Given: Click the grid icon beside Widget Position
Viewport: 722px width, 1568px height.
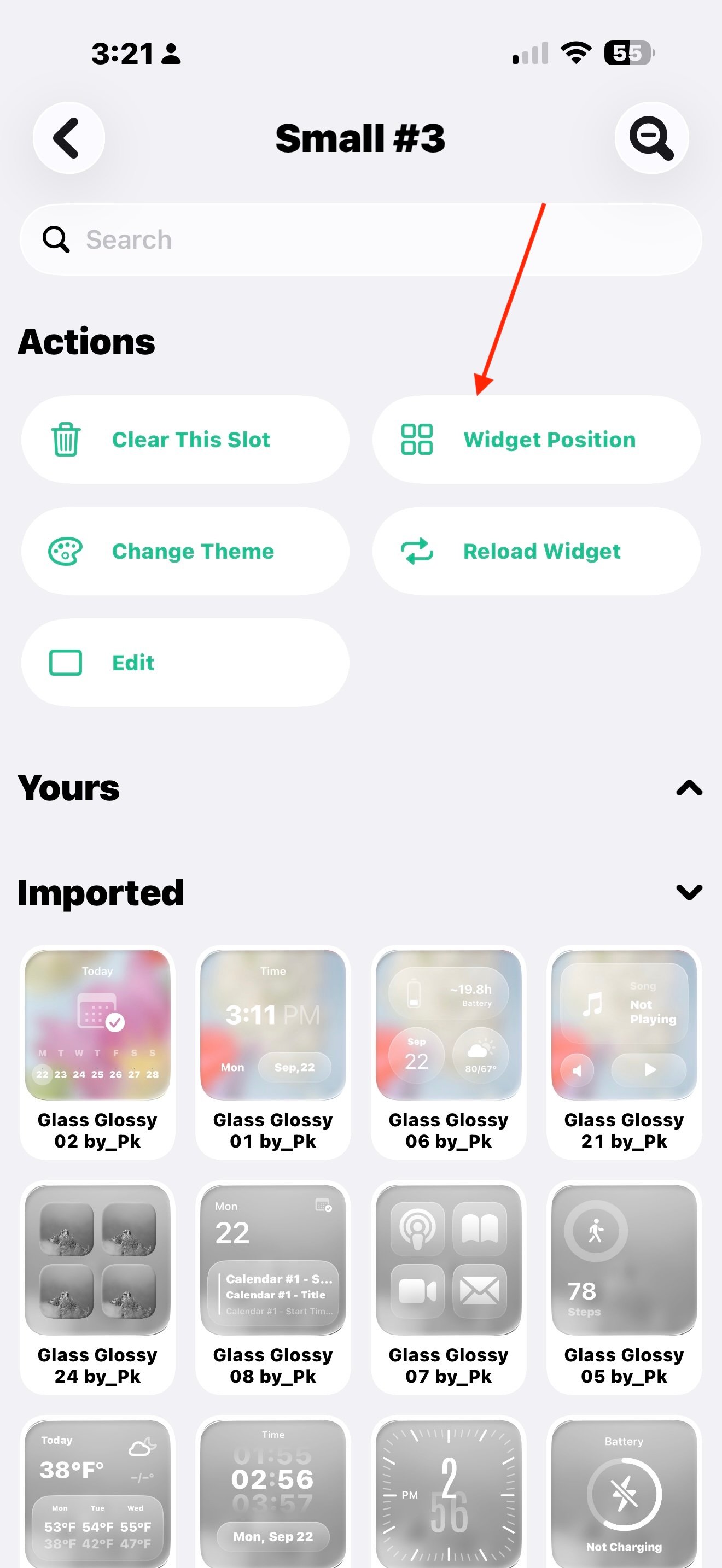Looking at the screenshot, I should (x=418, y=440).
